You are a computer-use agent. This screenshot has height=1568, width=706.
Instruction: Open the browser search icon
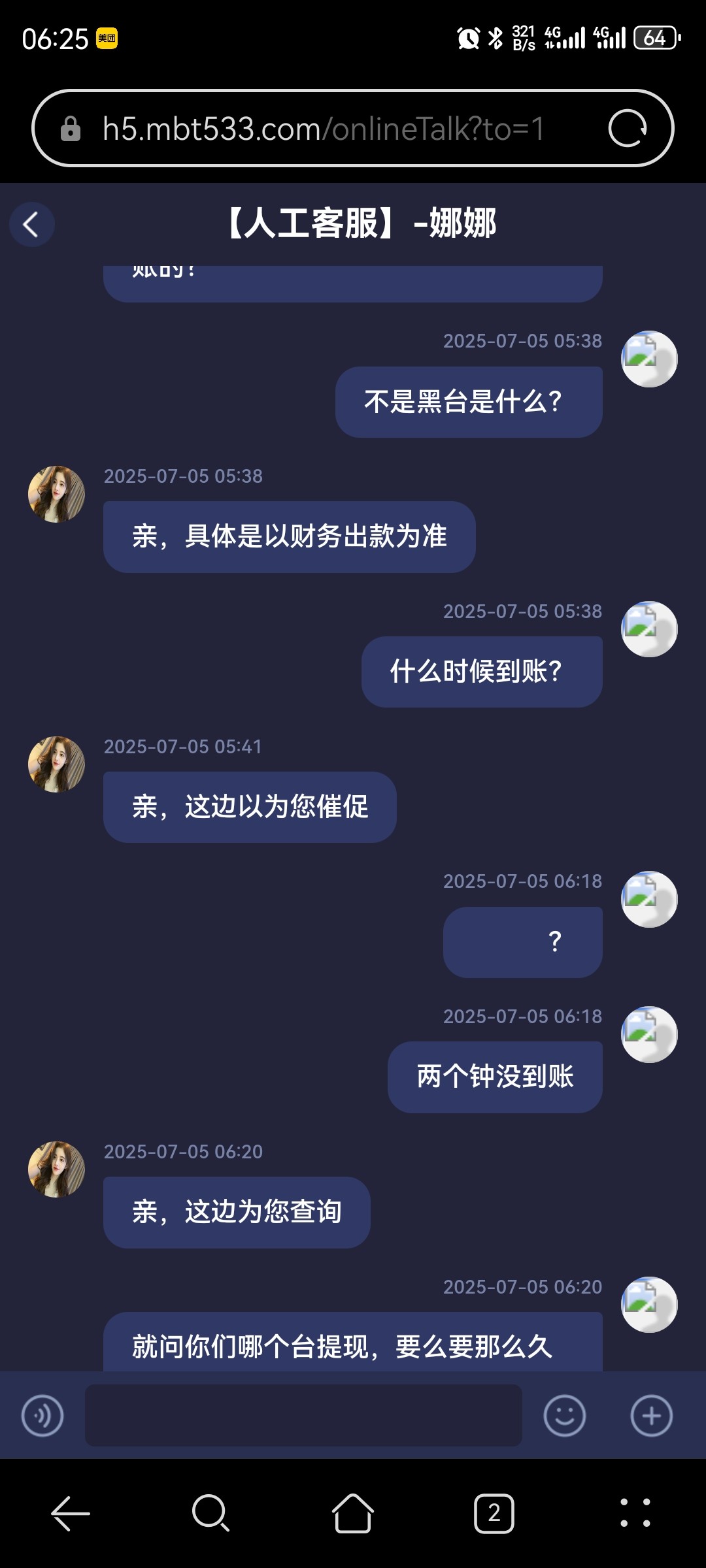[212, 1518]
